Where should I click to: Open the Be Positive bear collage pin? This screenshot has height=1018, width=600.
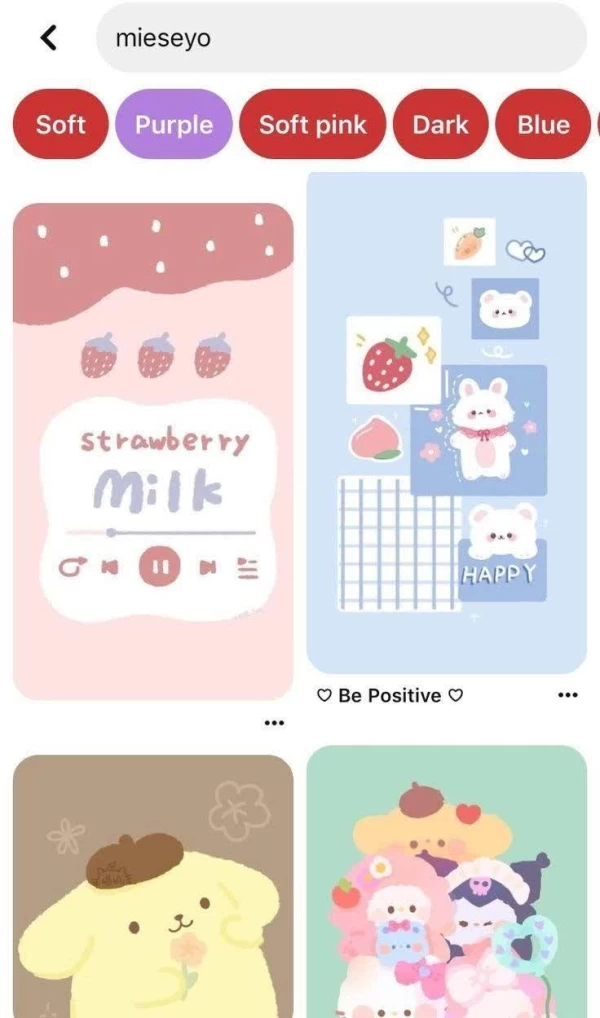pos(446,420)
